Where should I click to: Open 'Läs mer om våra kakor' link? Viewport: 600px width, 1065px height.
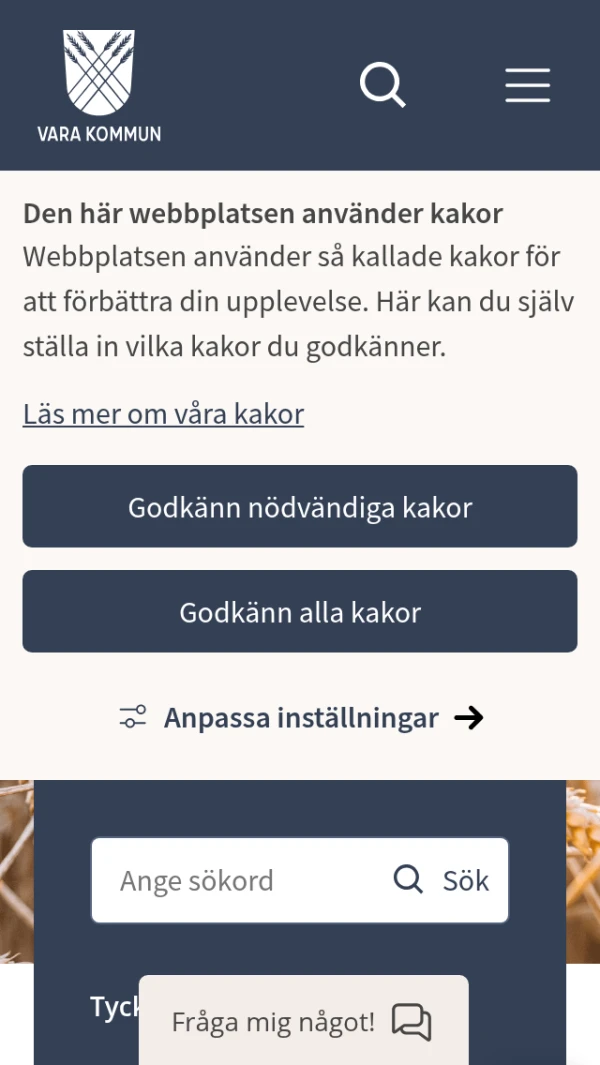[163, 414]
